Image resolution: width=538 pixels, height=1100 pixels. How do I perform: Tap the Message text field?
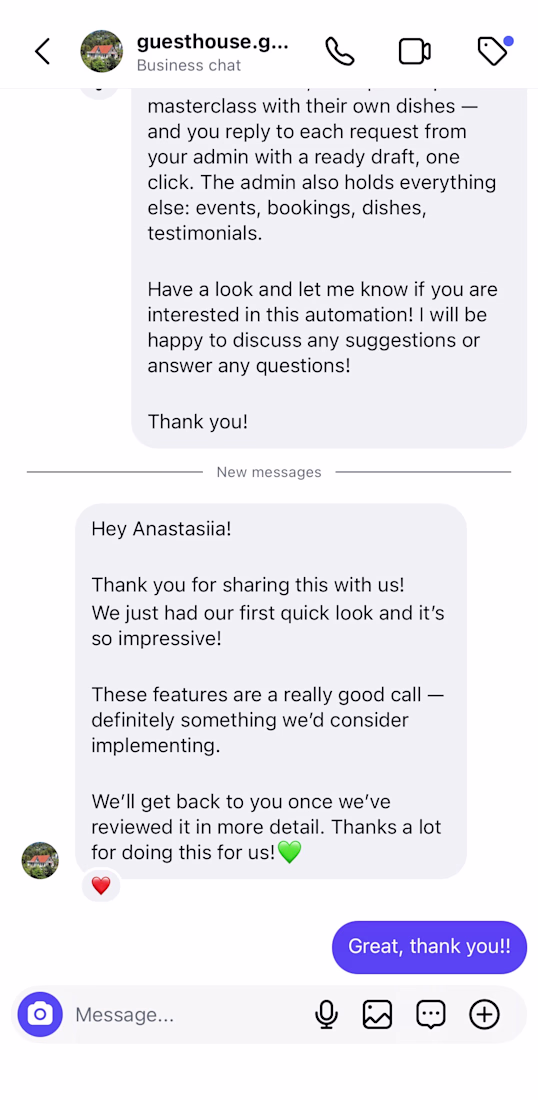186,1014
